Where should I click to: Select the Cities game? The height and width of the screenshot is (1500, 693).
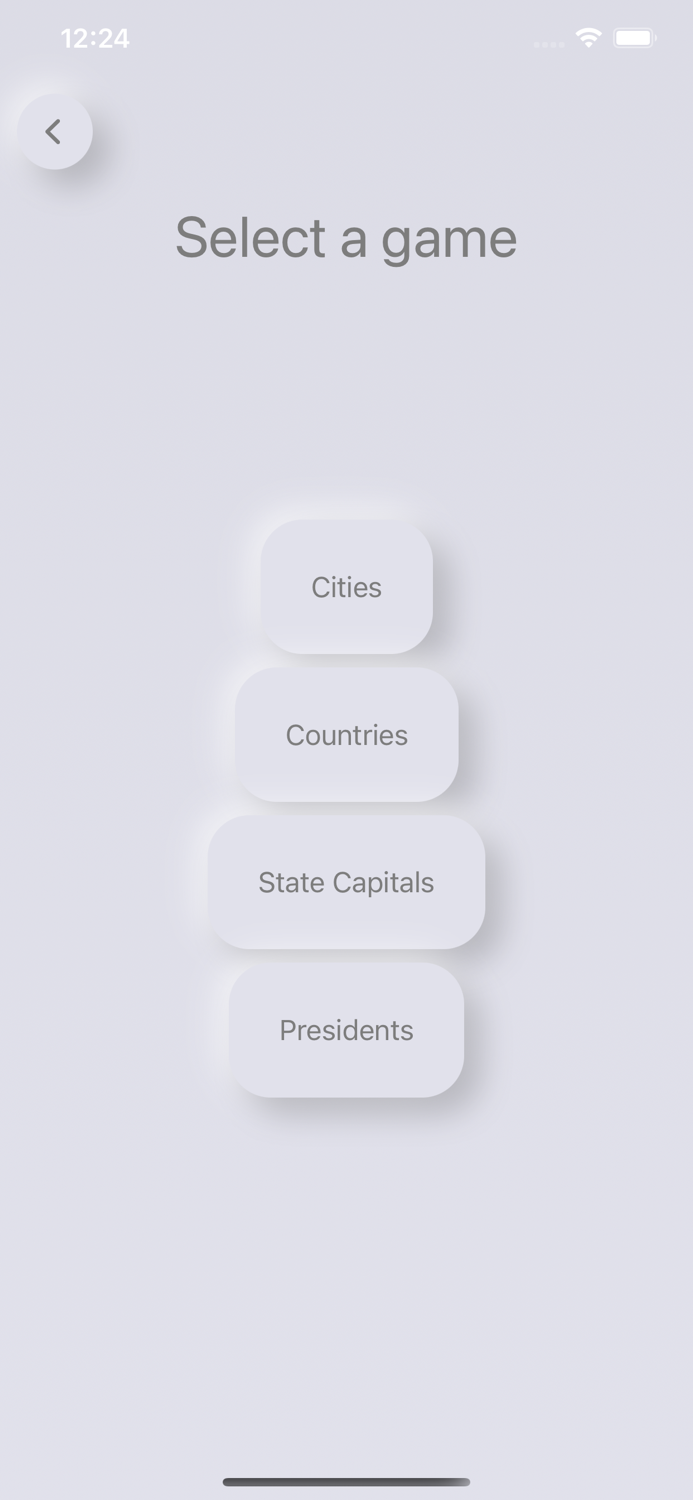346,587
